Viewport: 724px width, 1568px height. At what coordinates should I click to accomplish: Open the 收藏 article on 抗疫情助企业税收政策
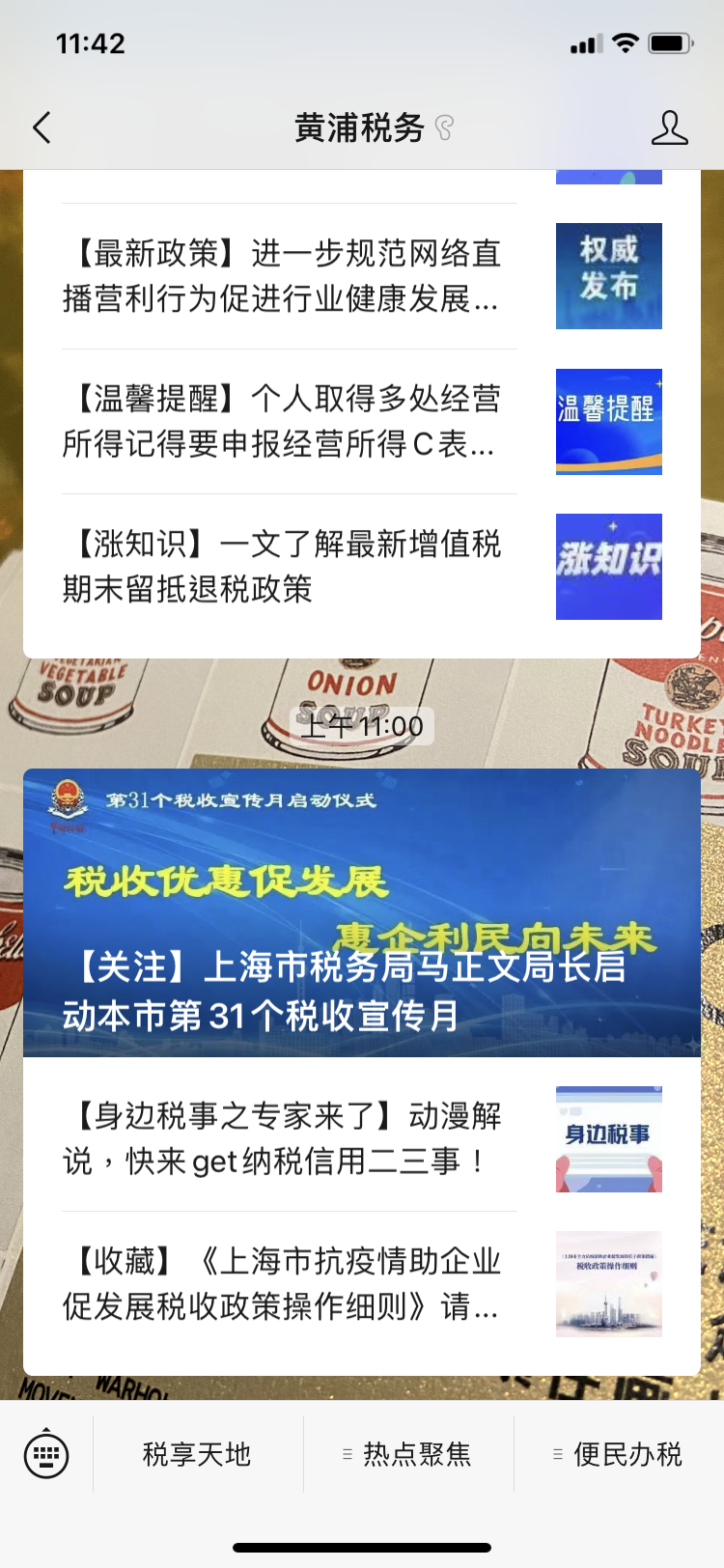coord(362,1284)
